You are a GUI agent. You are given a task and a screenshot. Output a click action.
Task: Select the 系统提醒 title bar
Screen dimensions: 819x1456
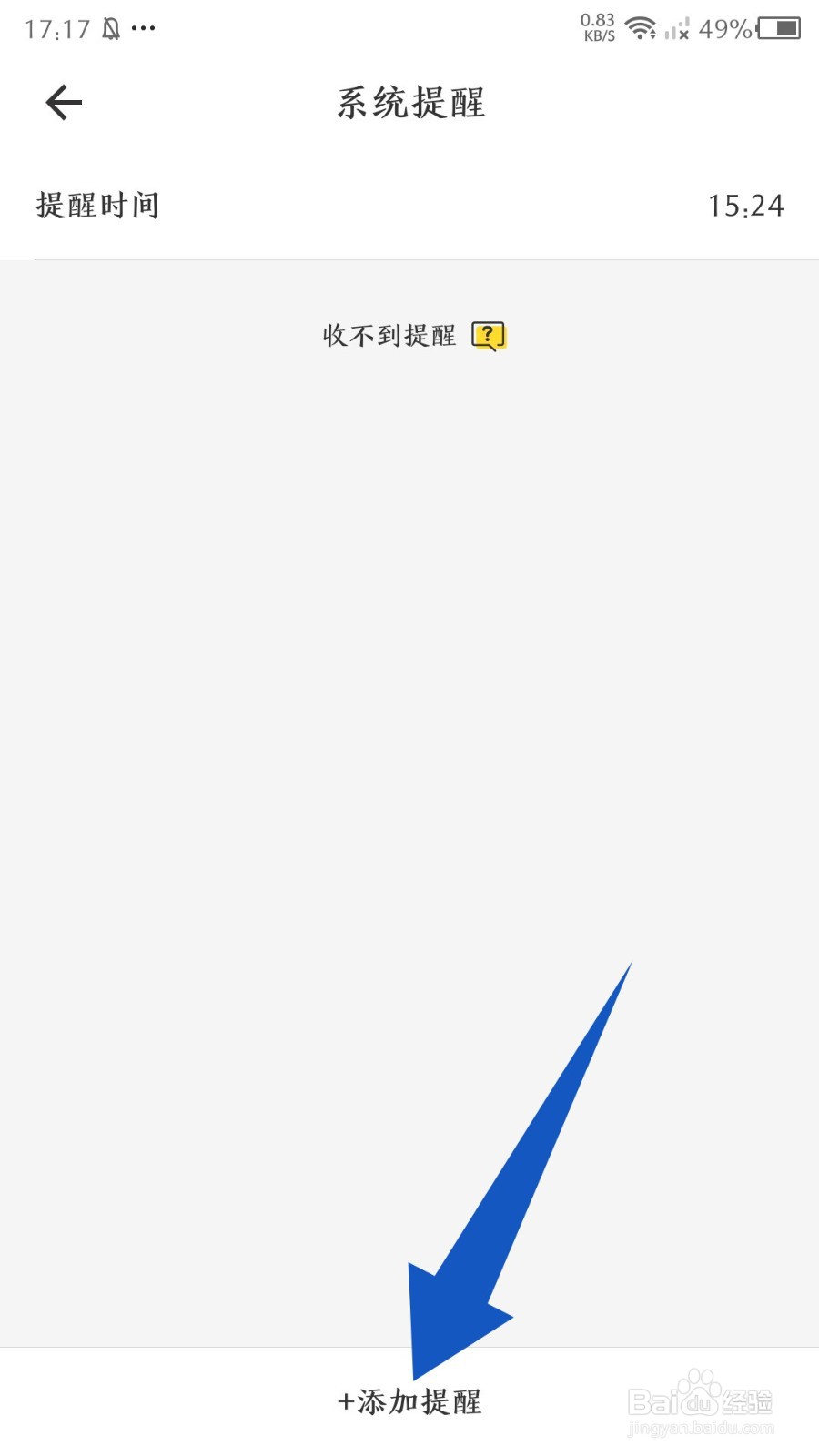pyautogui.click(x=409, y=103)
